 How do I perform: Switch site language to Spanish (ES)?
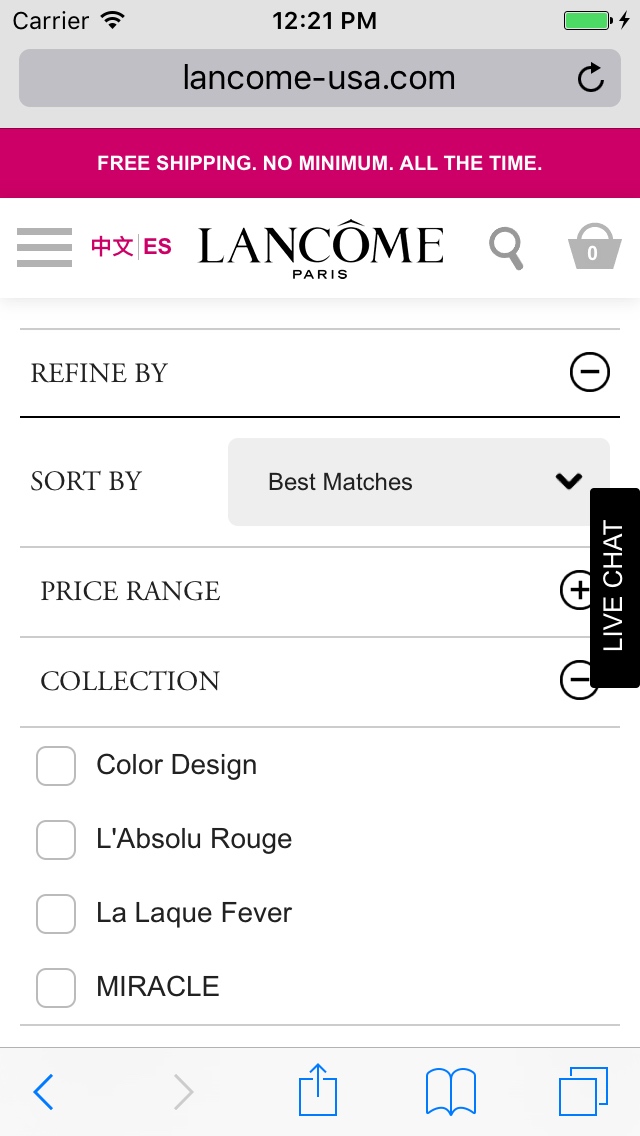coord(158,246)
